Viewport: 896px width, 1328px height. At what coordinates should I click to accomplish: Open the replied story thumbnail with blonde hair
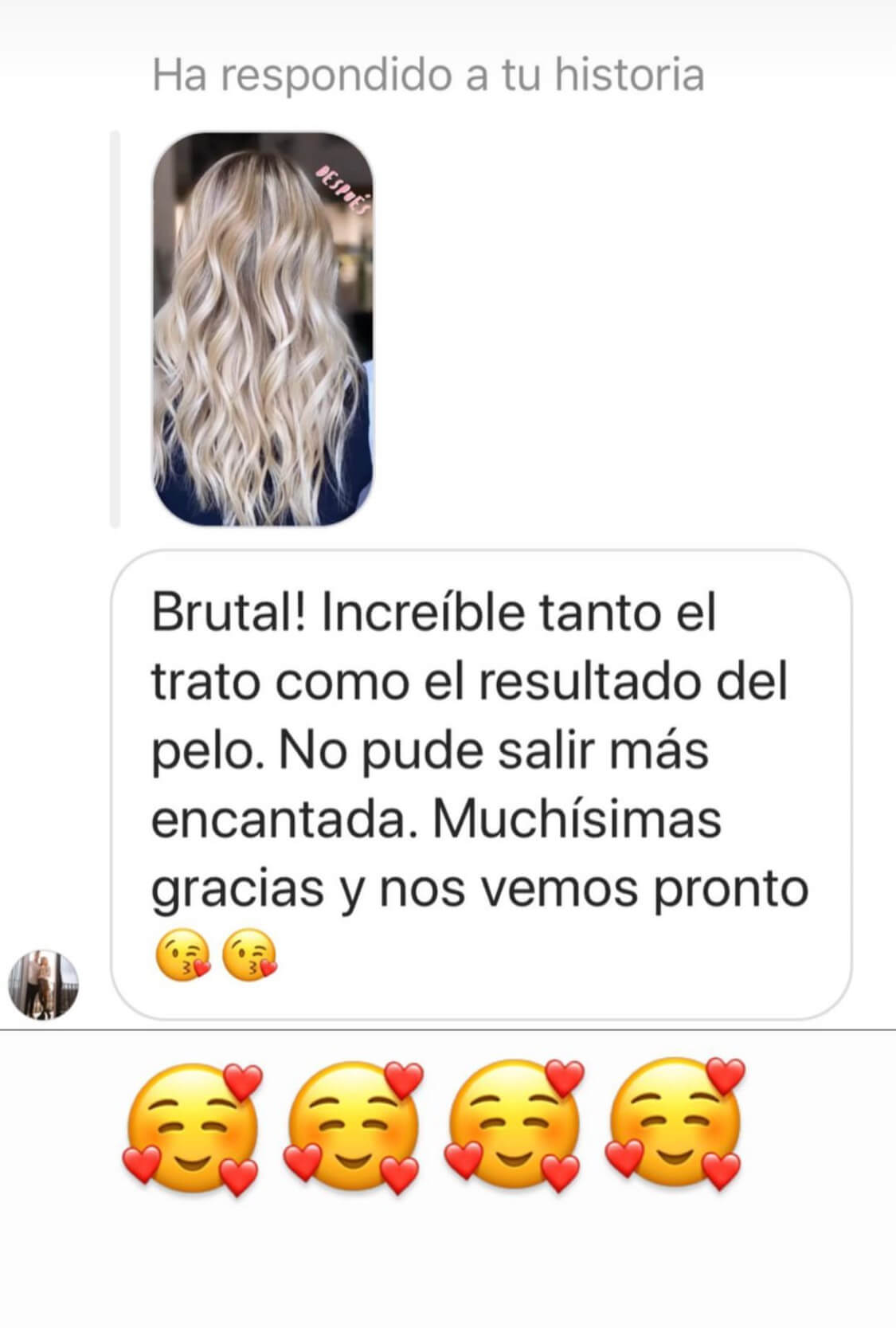[x=263, y=328]
